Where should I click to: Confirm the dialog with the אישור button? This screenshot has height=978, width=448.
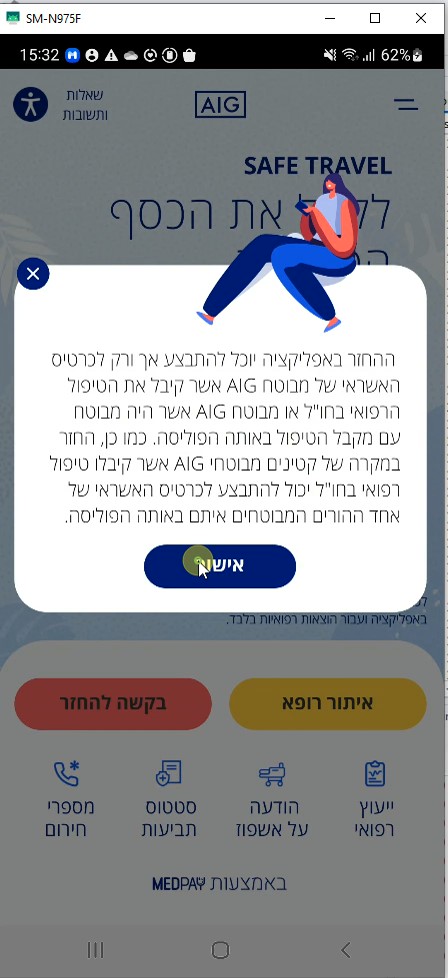coord(220,566)
